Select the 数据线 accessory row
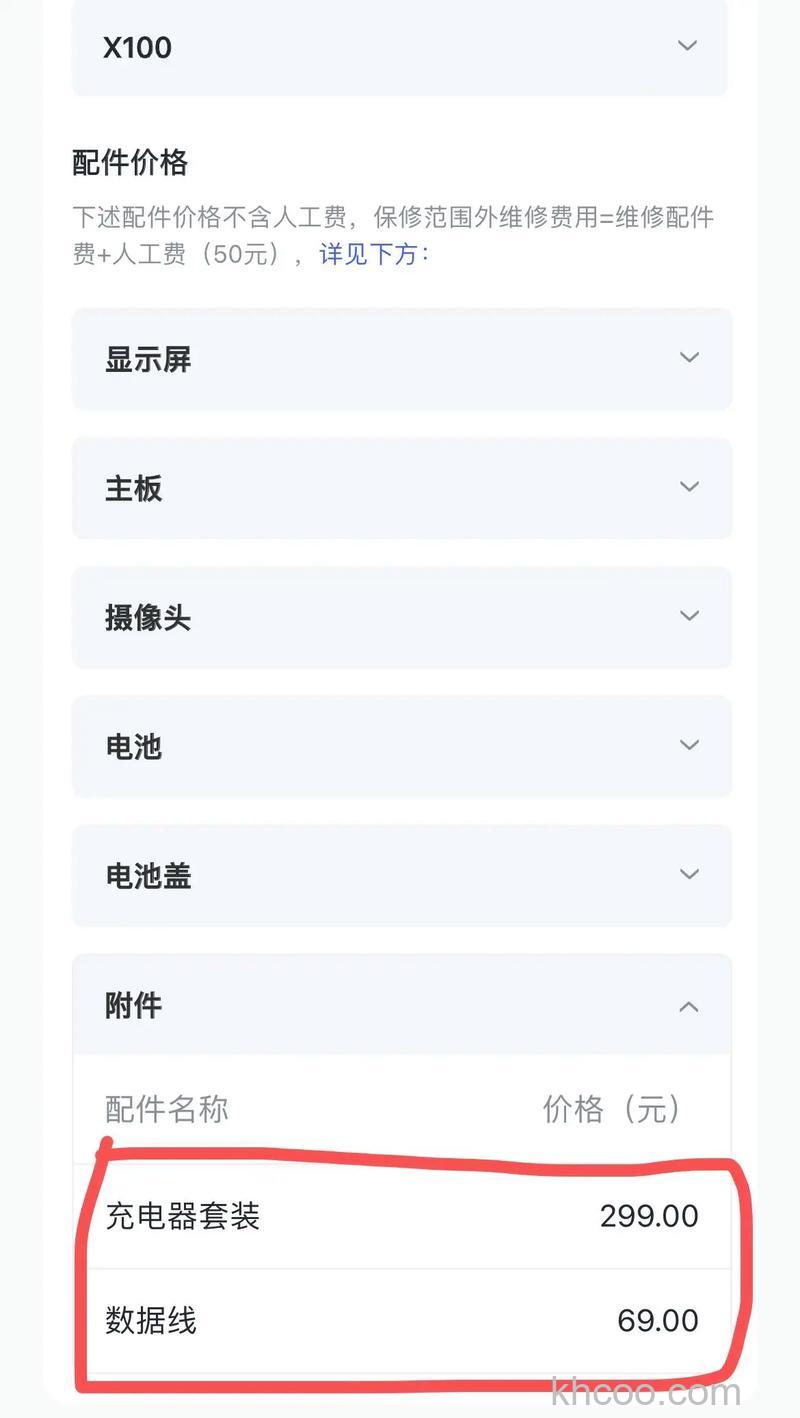 point(400,1321)
